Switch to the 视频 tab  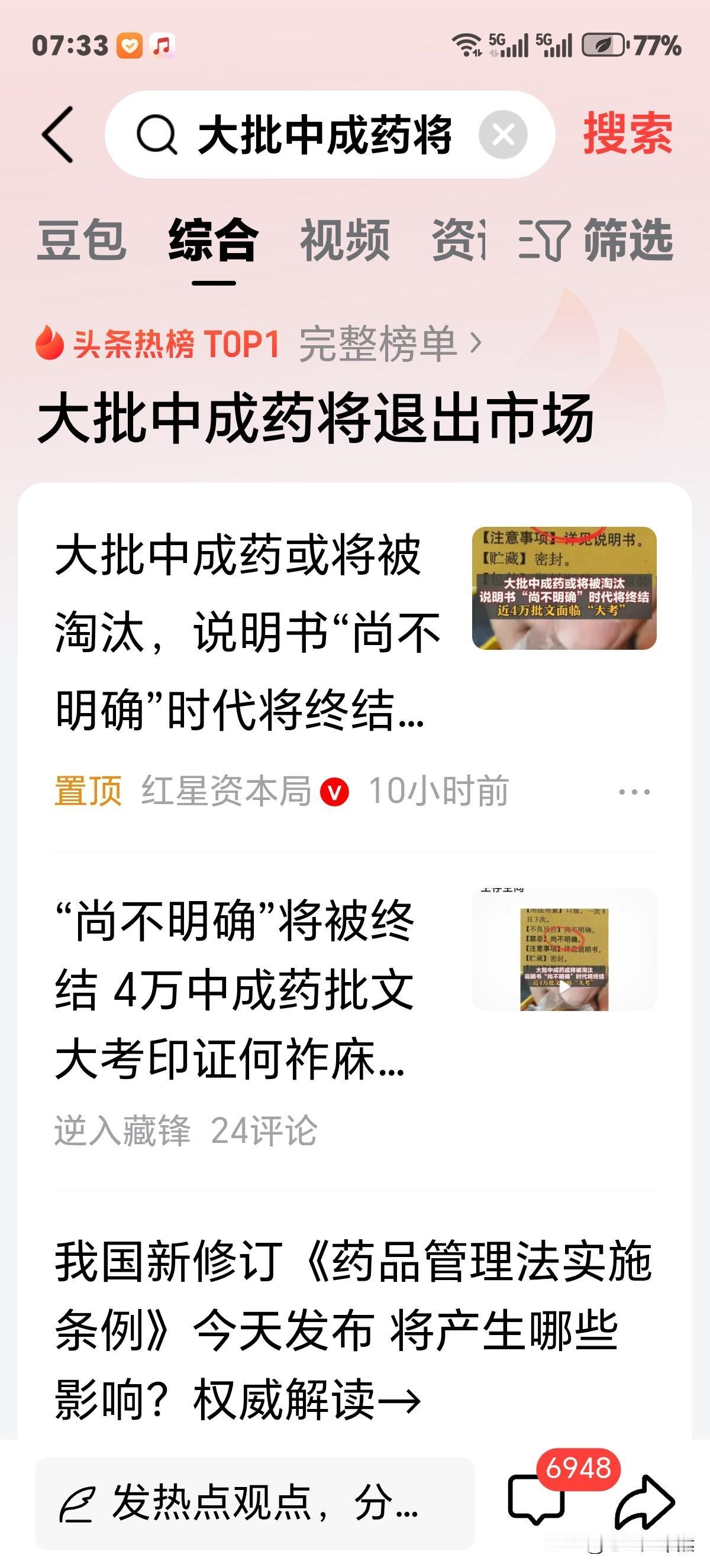[347, 241]
